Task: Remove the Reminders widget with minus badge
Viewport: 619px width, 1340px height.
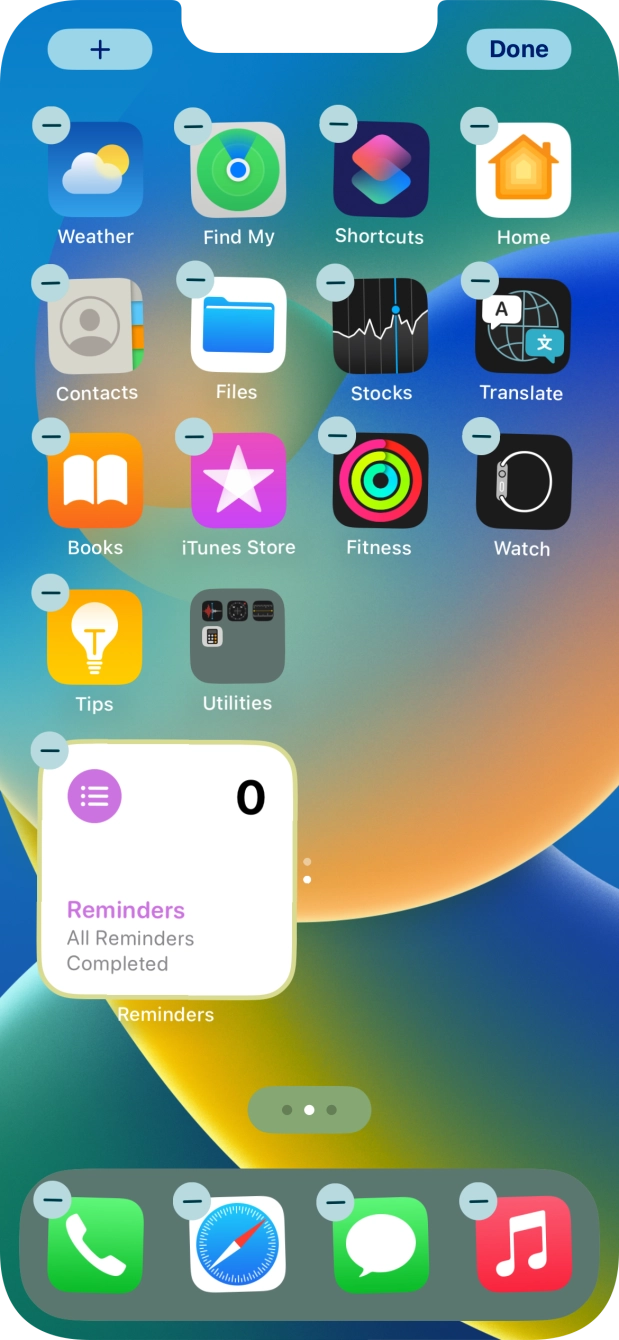Action: pyautogui.click(x=50, y=749)
